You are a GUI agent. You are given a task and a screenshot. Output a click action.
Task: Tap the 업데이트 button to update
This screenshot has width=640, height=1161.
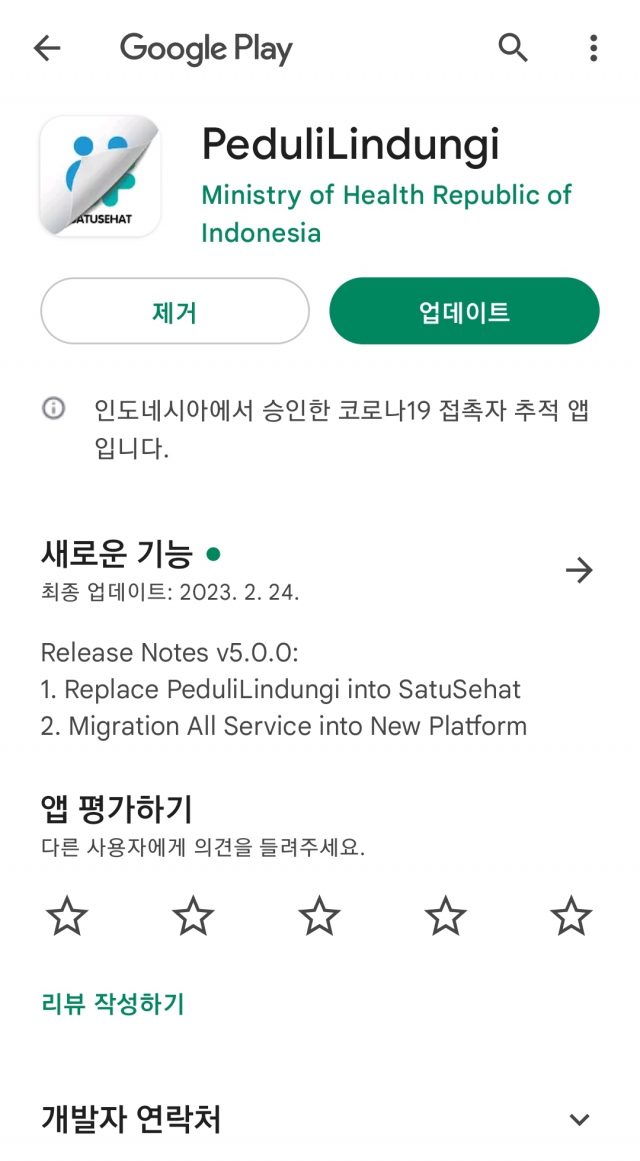tap(464, 312)
